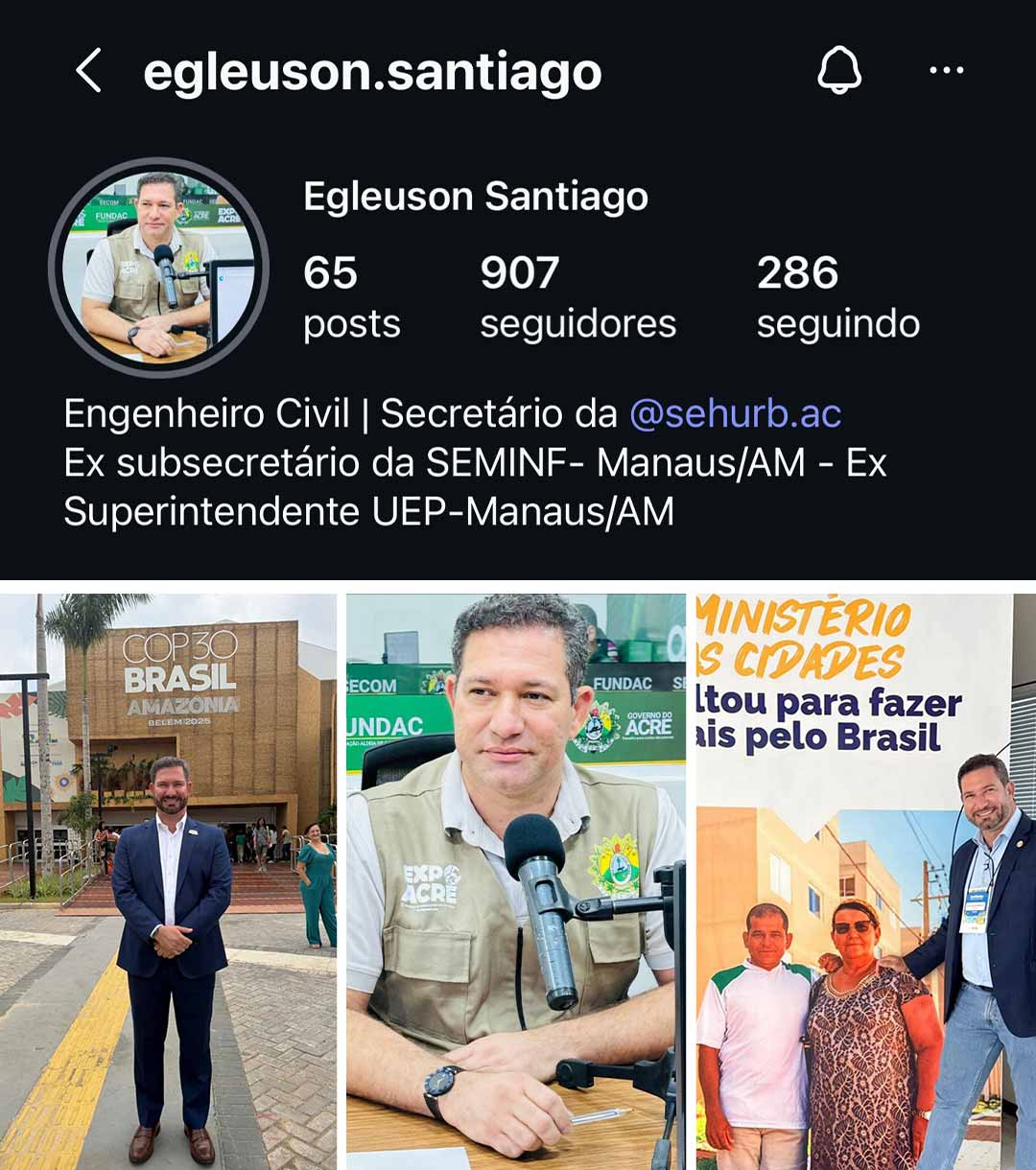
Task: Tap the 65 posts counter
Action: click(x=350, y=297)
